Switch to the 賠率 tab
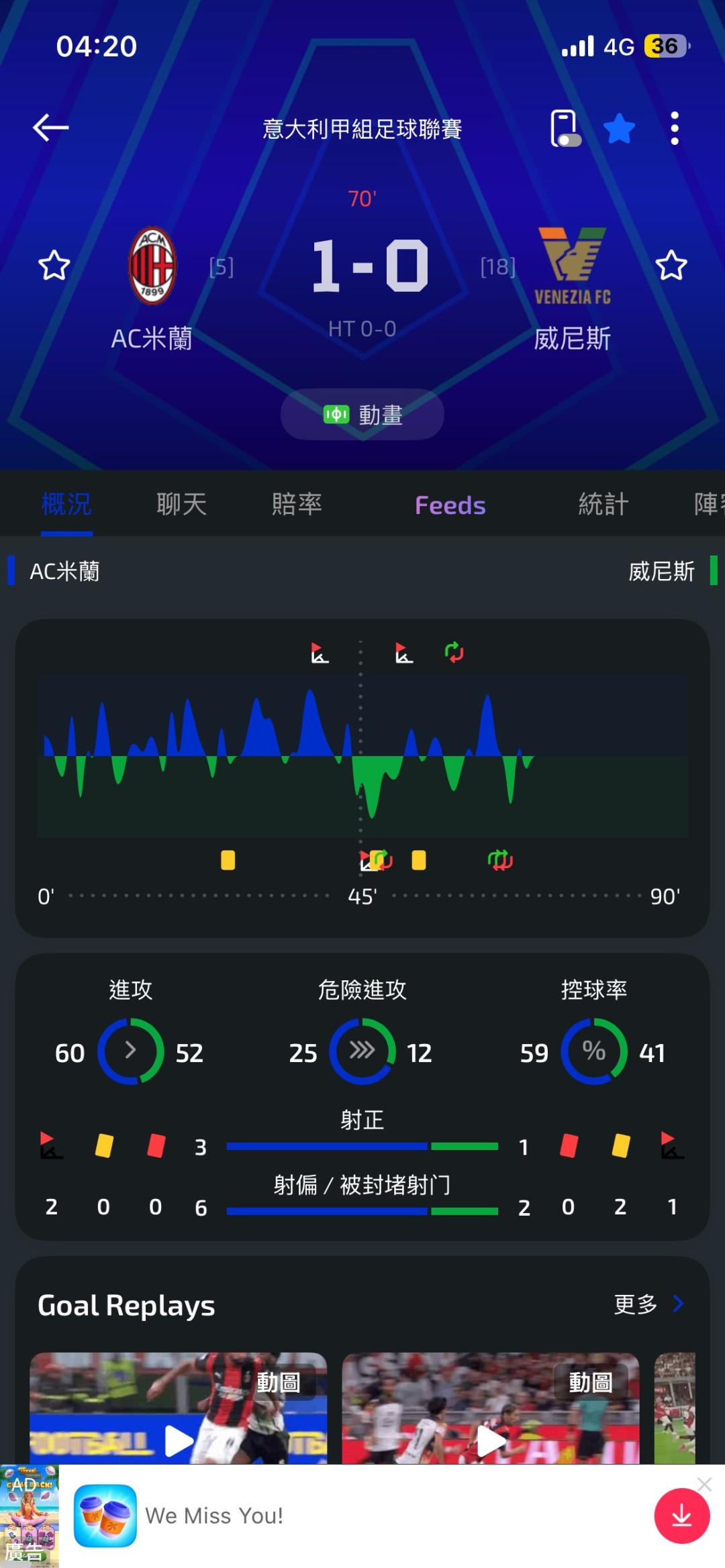The width and height of the screenshot is (725, 1568). click(x=297, y=504)
